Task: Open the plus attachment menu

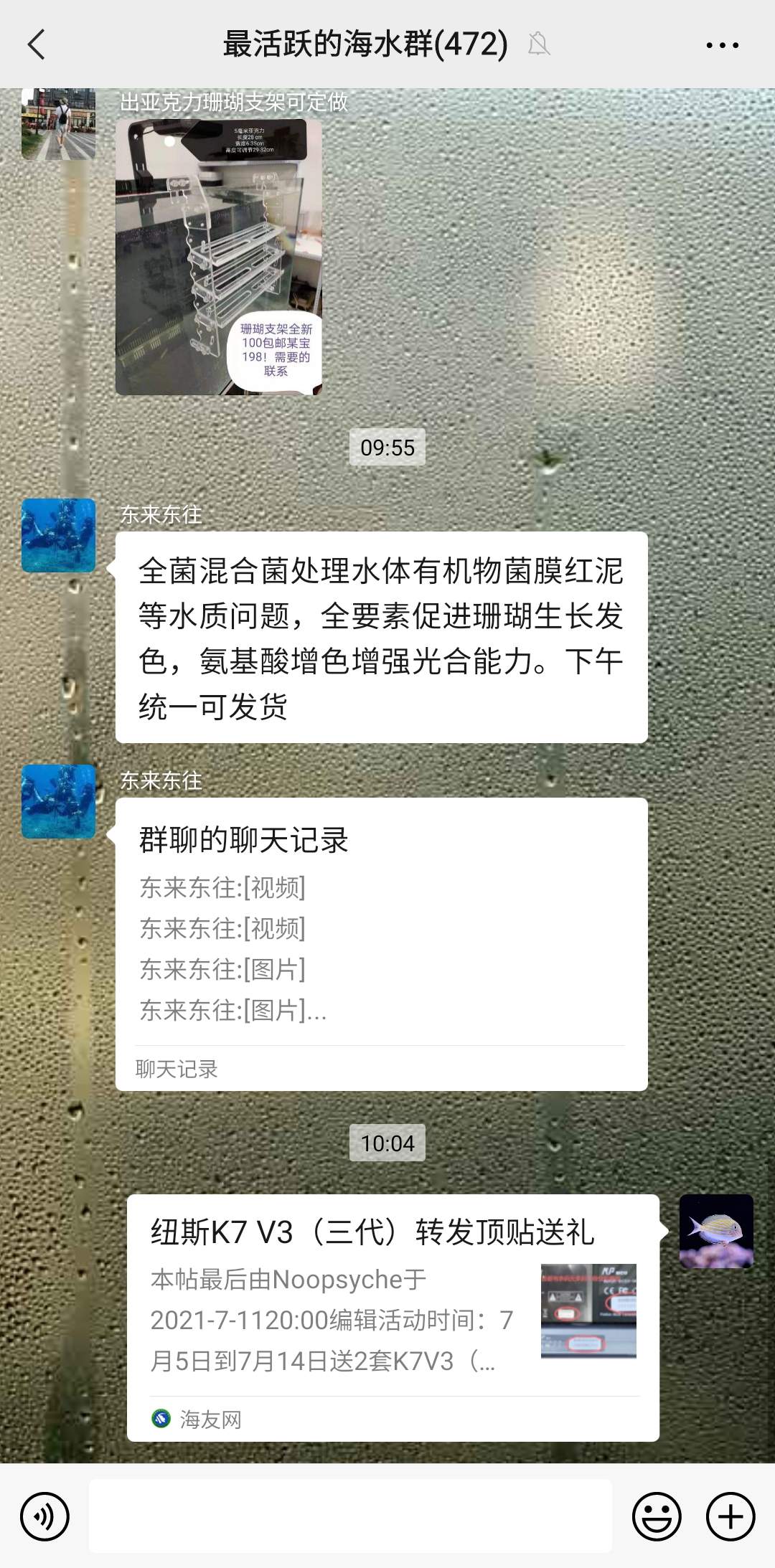Action: tap(731, 1516)
